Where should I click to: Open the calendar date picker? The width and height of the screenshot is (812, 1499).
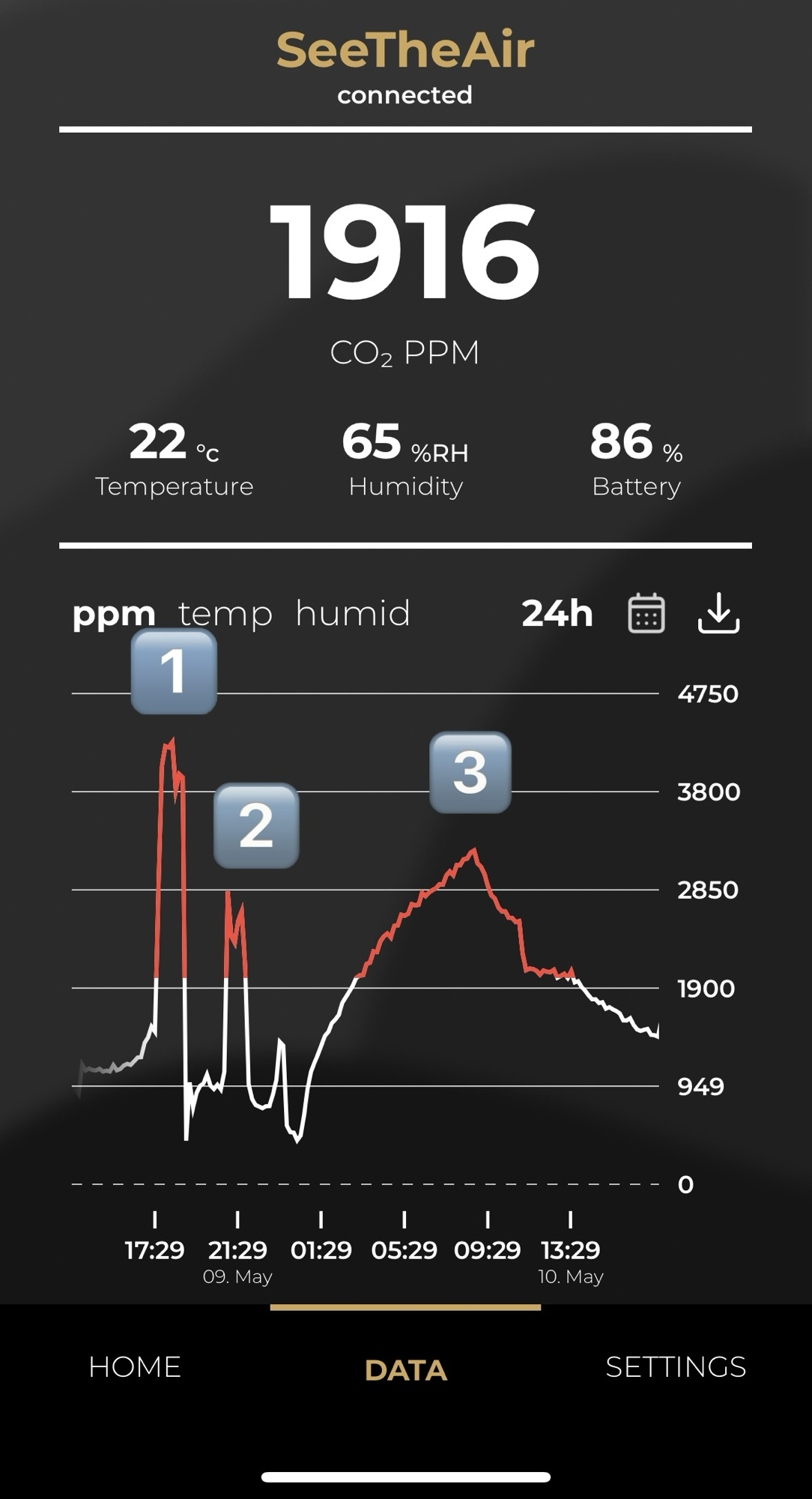(x=646, y=613)
